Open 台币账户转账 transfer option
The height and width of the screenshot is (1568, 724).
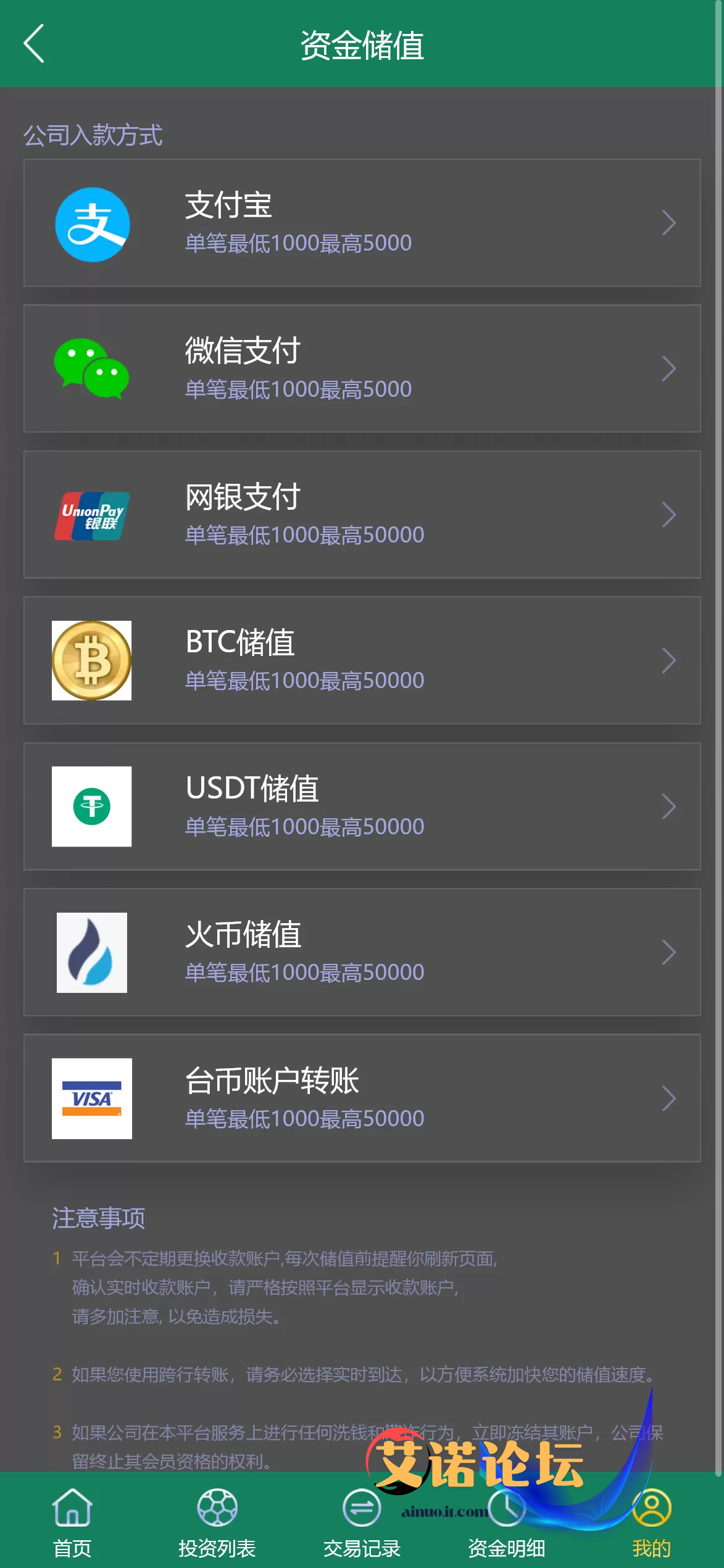coord(362,1098)
